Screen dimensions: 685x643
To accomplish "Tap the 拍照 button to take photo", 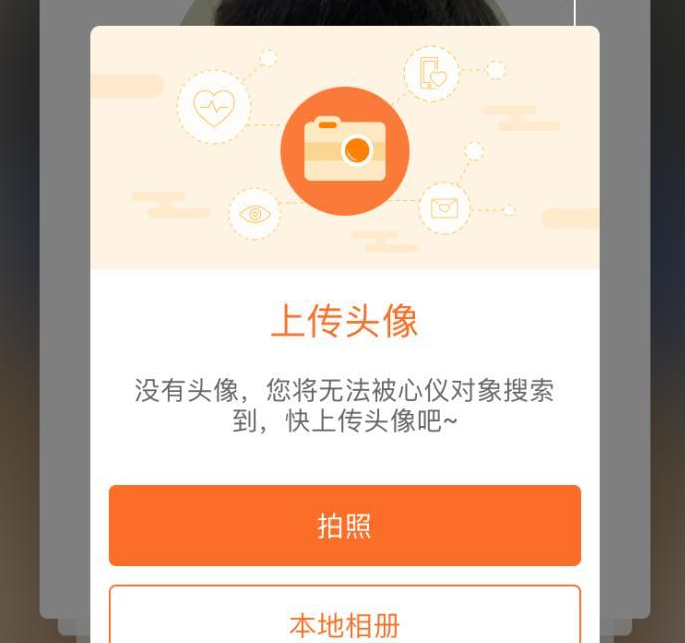I will coord(344,525).
